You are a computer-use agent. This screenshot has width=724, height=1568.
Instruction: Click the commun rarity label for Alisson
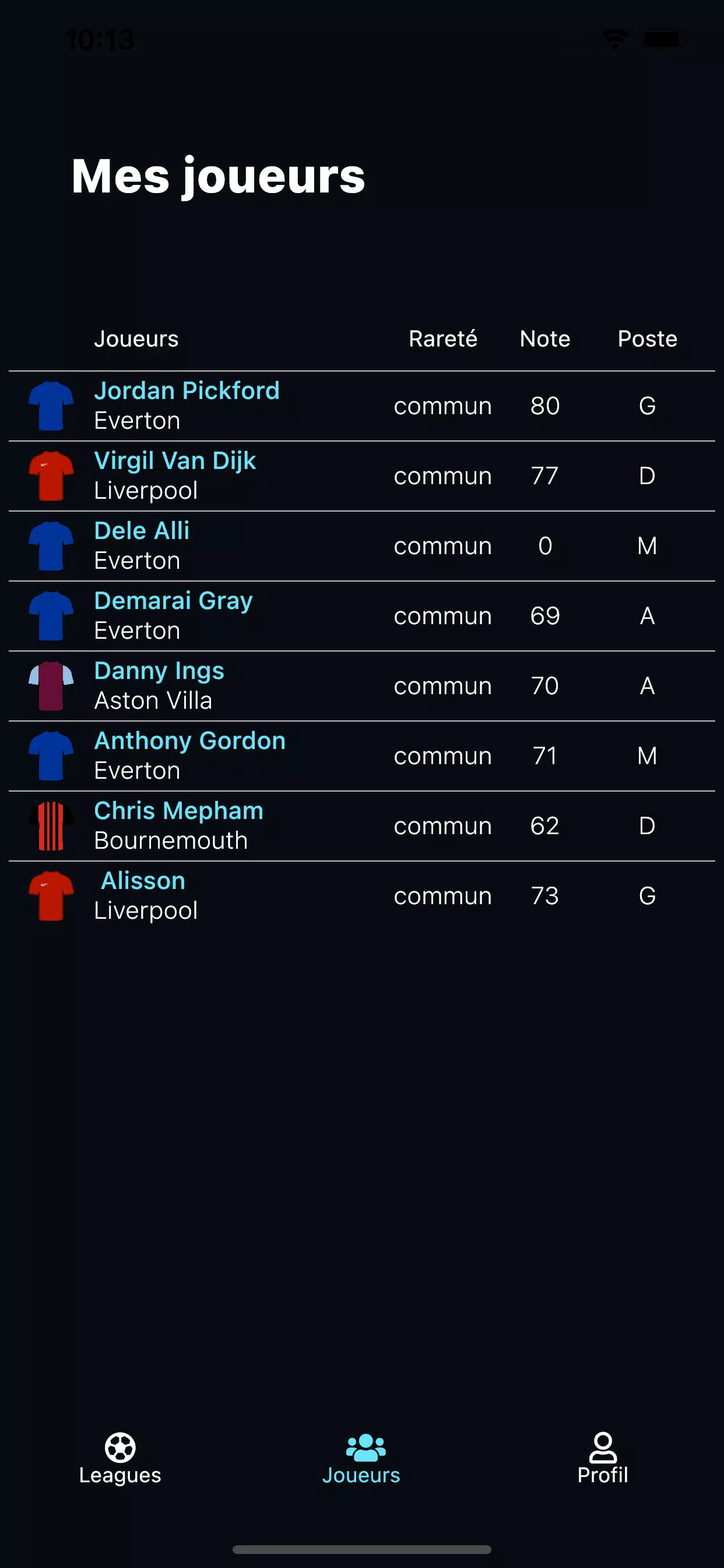[x=443, y=895]
